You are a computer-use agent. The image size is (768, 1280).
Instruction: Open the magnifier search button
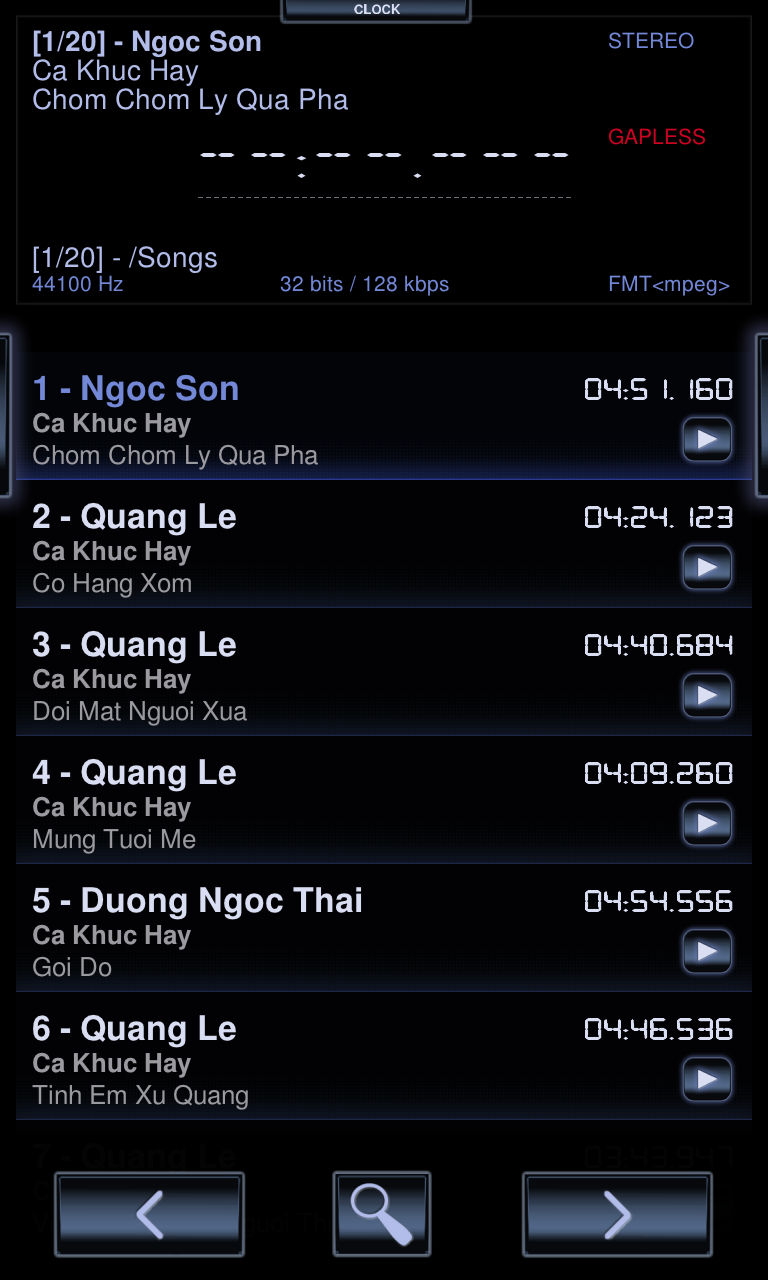pyautogui.click(x=382, y=1214)
